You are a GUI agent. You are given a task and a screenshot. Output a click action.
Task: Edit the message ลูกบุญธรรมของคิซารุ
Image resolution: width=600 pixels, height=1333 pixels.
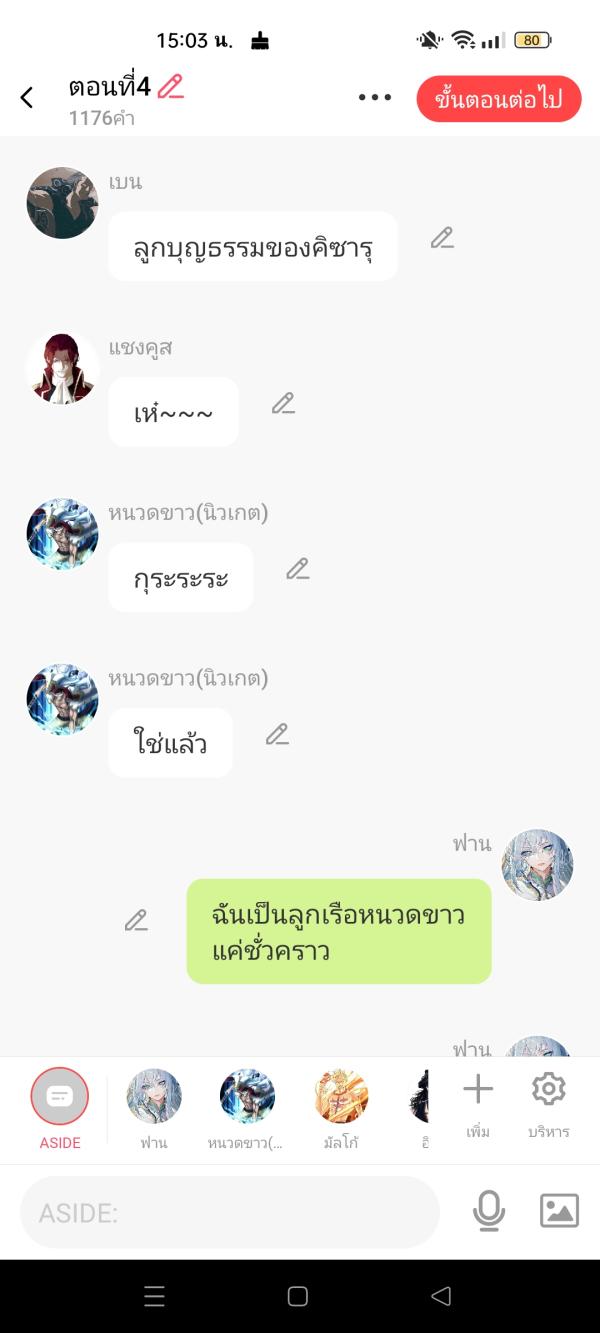[442, 238]
